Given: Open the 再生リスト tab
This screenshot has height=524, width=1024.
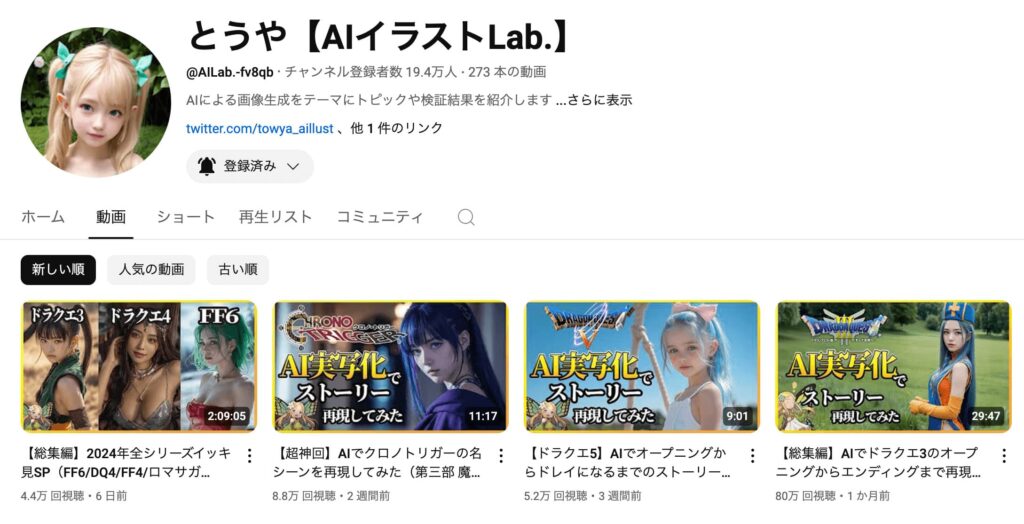Looking at the screenshot, I should pyautogui.click(x=275, y=217).
